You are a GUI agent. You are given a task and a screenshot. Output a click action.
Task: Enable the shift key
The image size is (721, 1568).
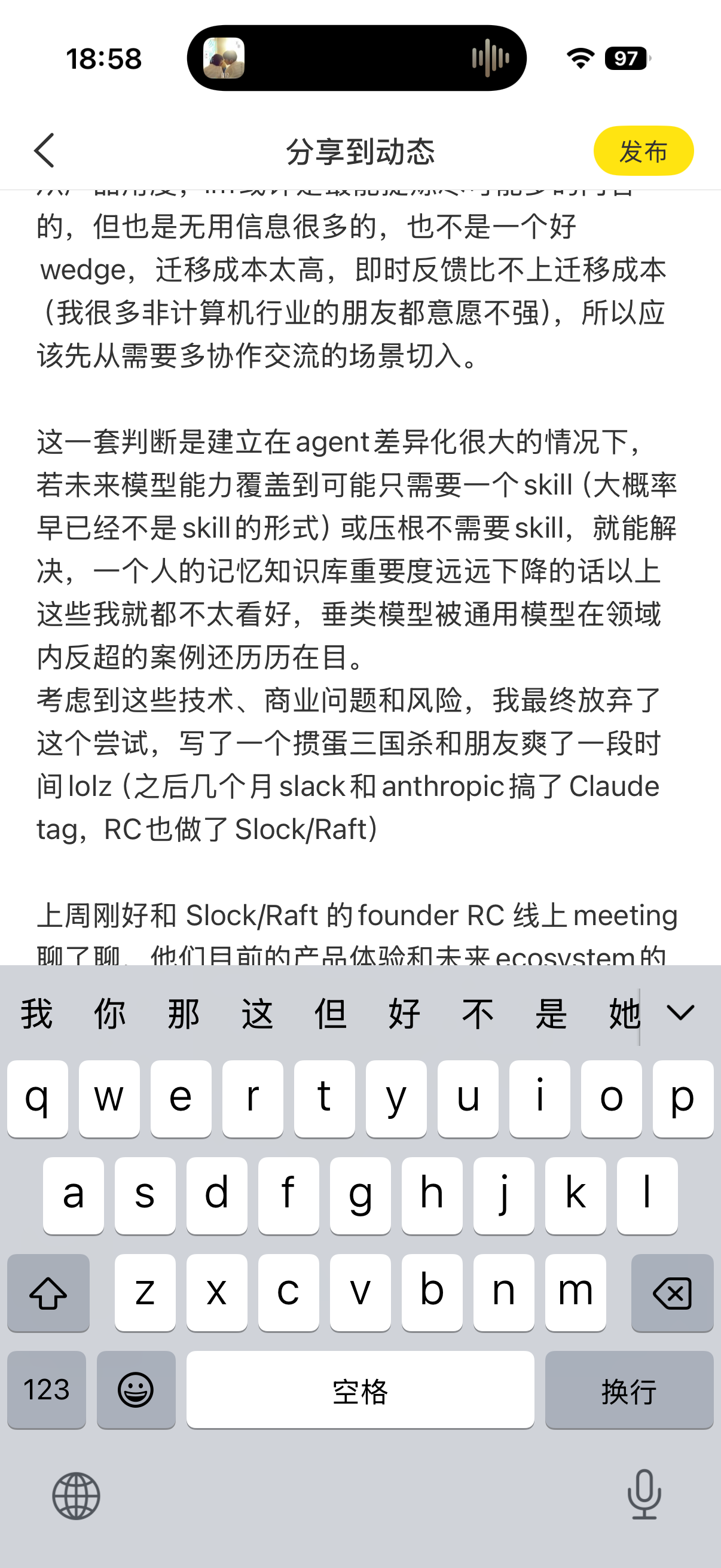tap(48, 1292)
